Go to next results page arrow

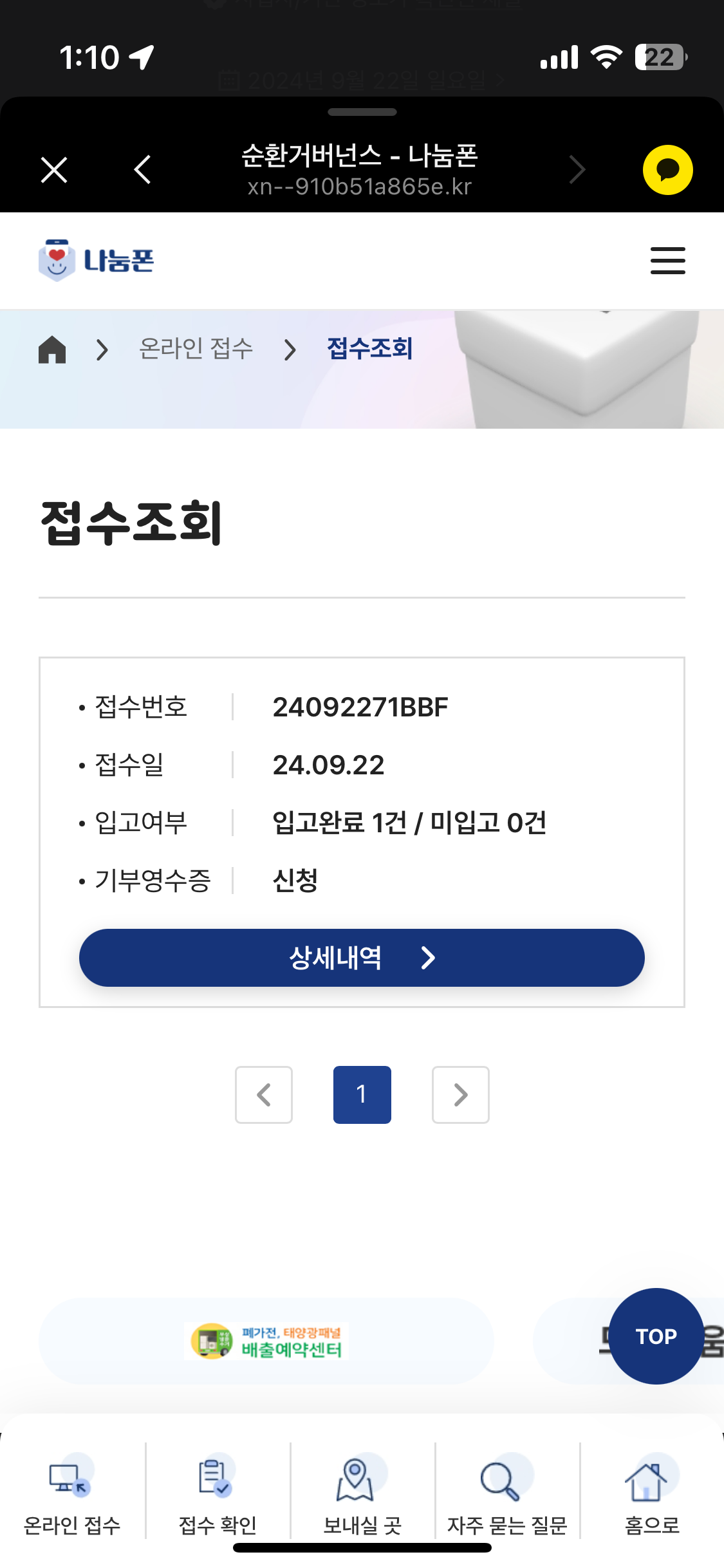point(460,1094)
